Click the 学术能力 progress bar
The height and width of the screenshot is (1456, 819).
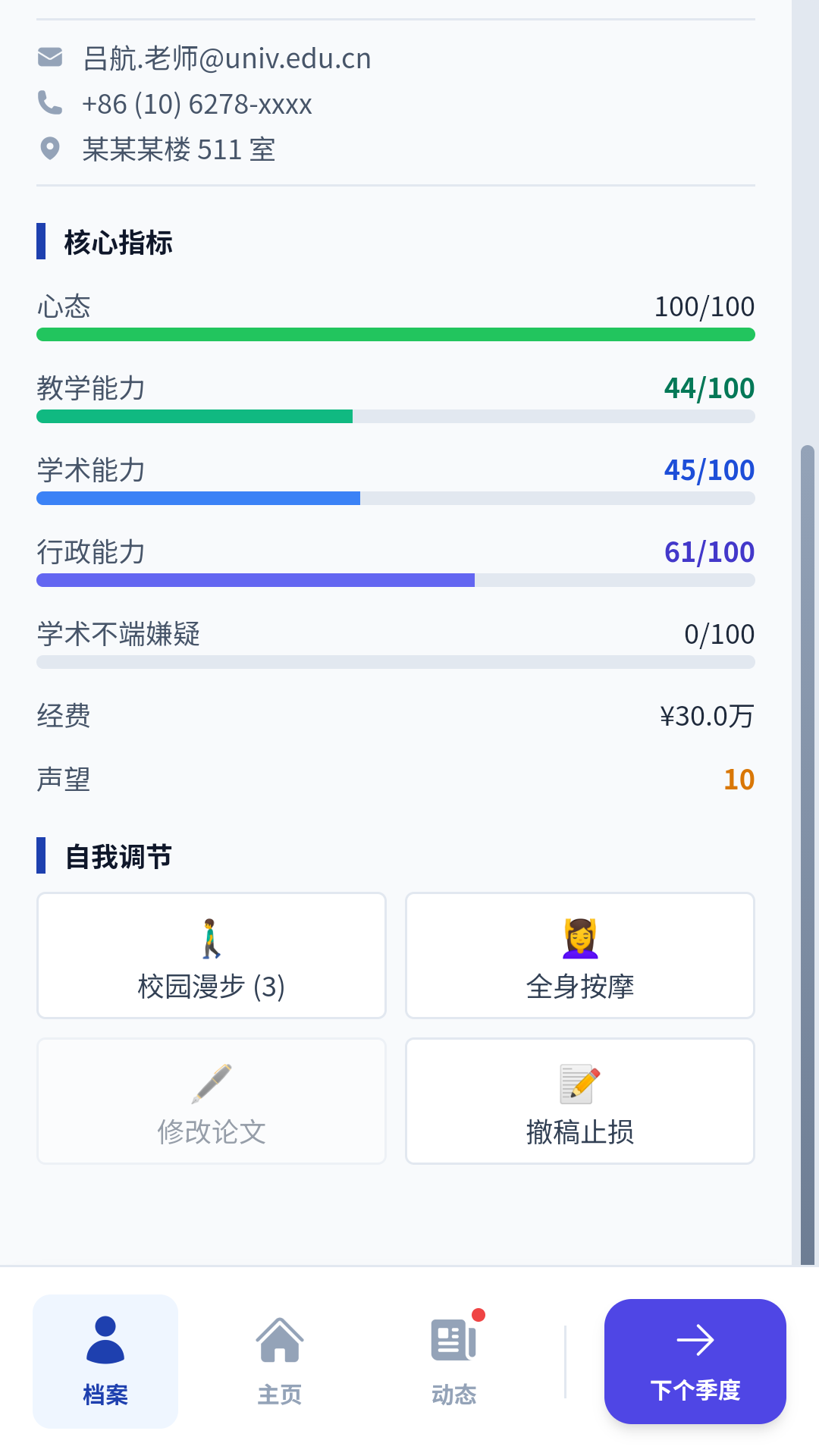(x=395, y=498)
